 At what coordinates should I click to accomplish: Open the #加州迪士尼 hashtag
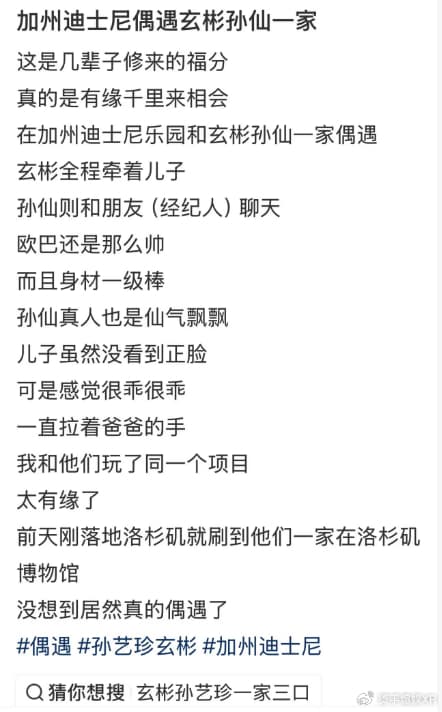coord(262,647)
